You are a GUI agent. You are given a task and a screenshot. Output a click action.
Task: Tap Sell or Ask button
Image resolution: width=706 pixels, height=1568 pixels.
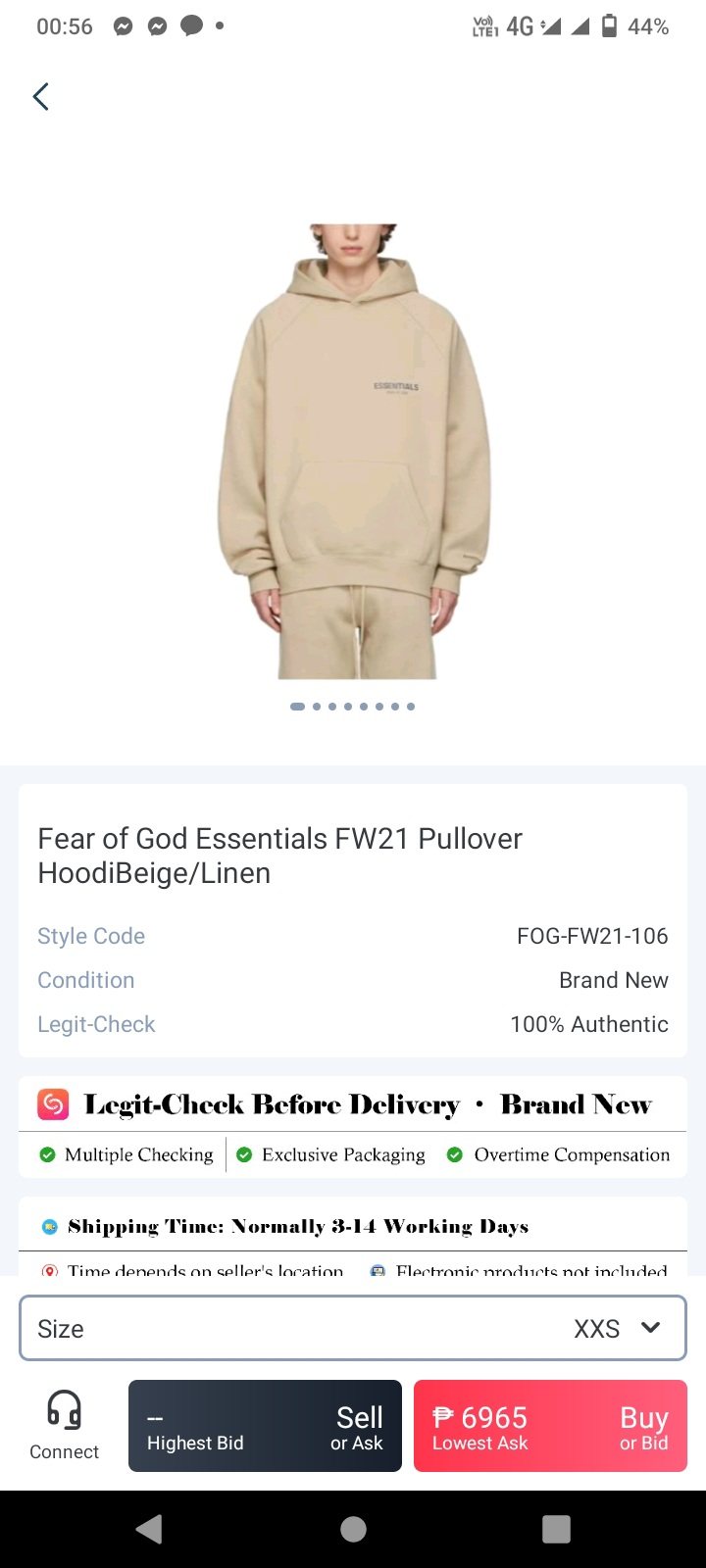[x=265, y=1426]
